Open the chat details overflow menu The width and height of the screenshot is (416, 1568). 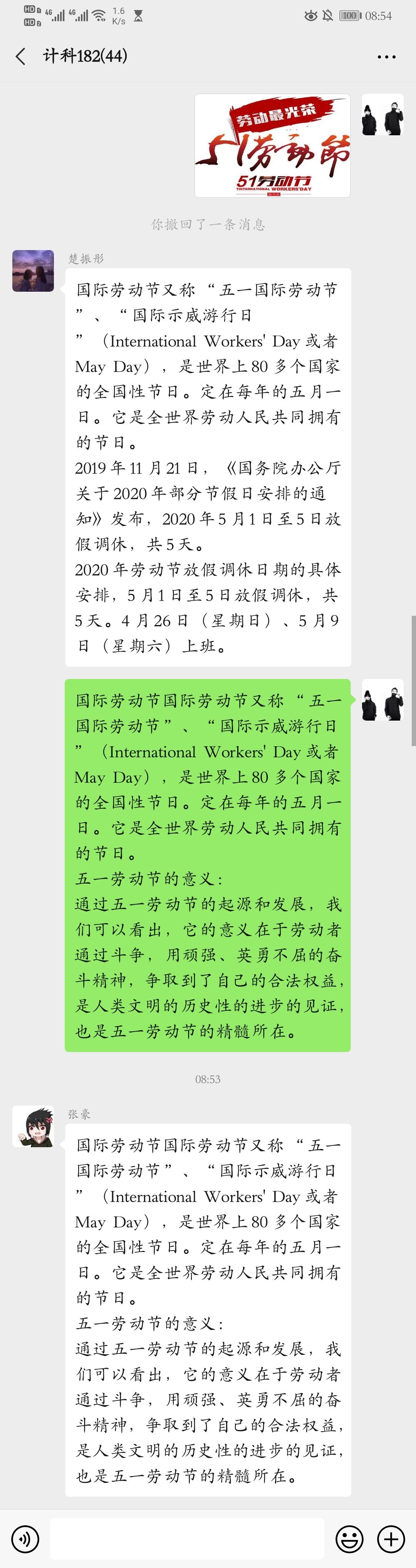pos(386,57)
